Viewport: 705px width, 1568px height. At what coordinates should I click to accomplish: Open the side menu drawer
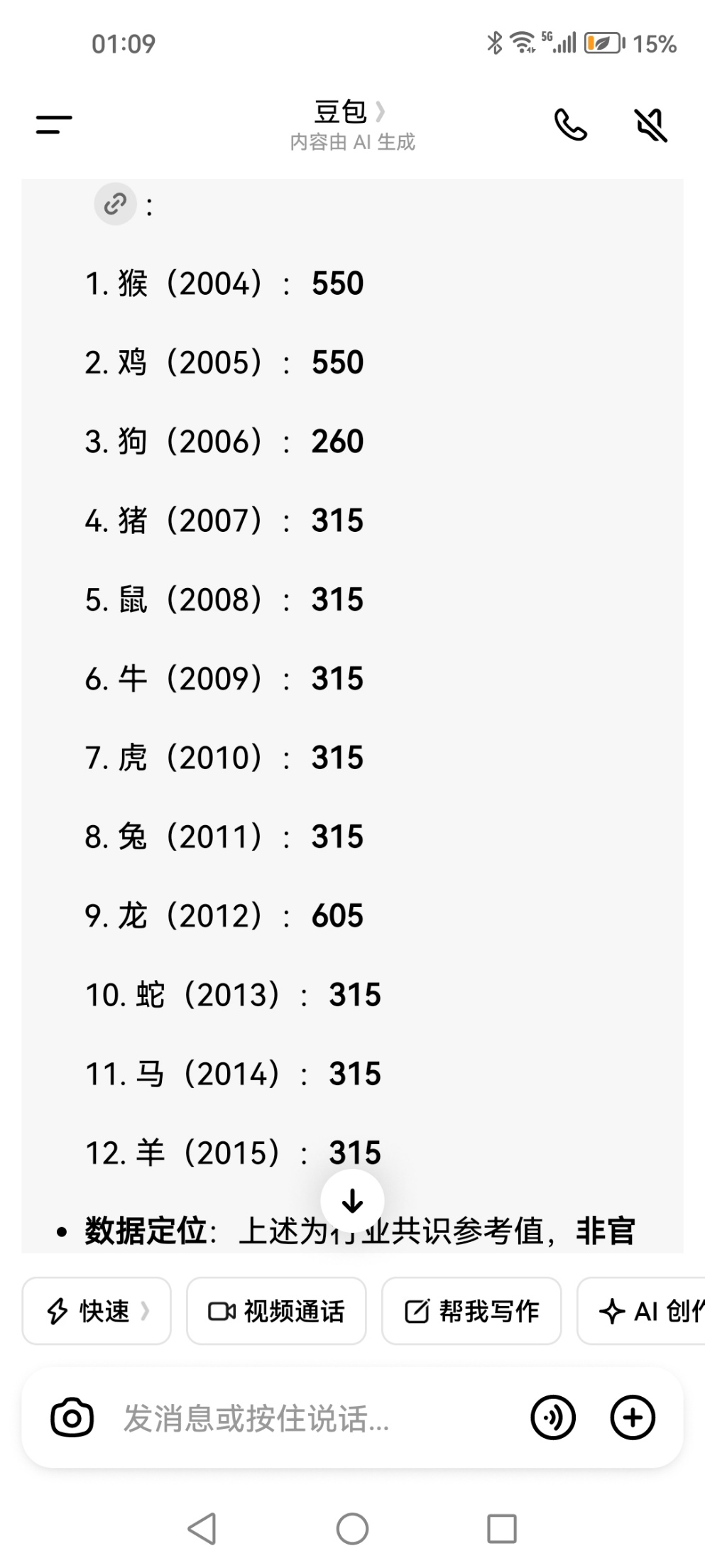pos(54,125)
